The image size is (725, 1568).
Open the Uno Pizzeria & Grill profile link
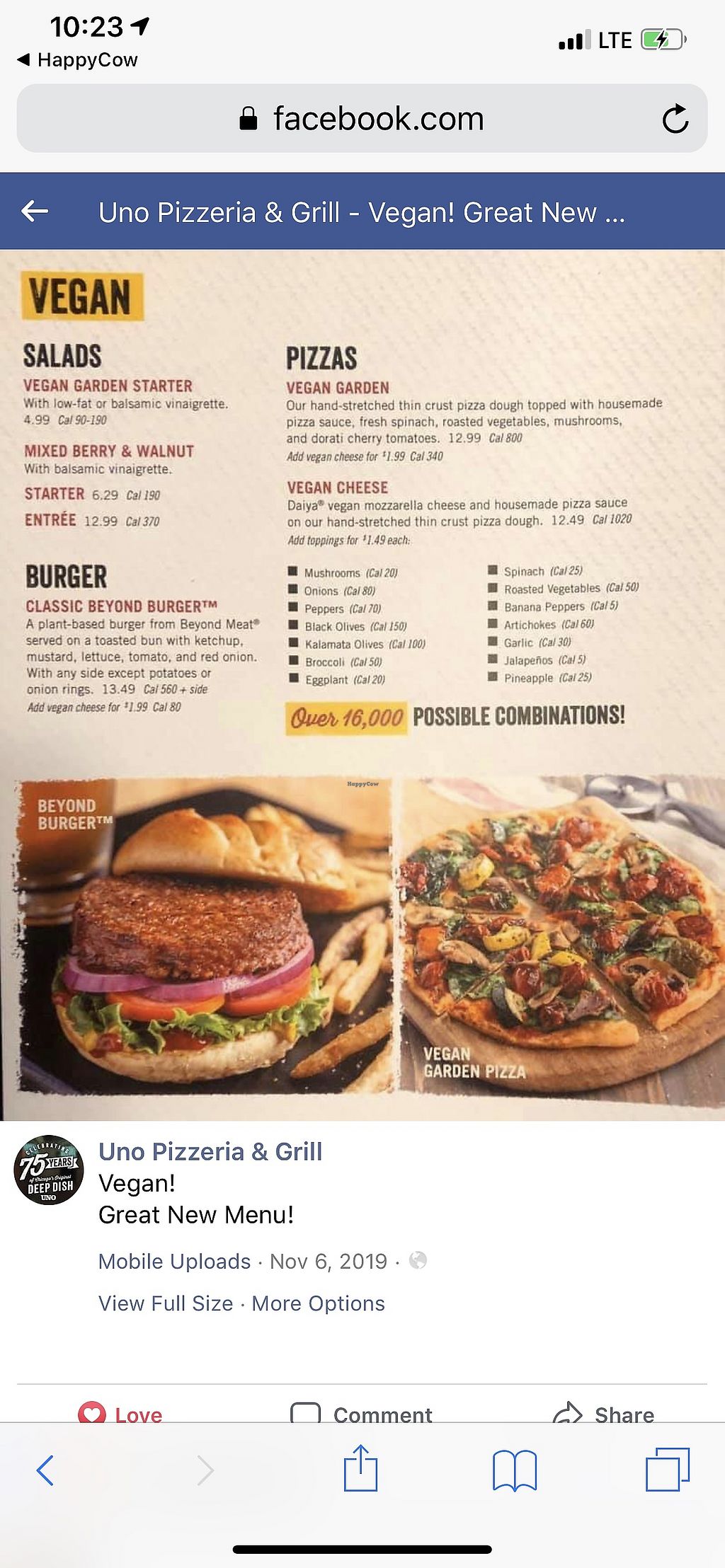(x=210, y=1151)
